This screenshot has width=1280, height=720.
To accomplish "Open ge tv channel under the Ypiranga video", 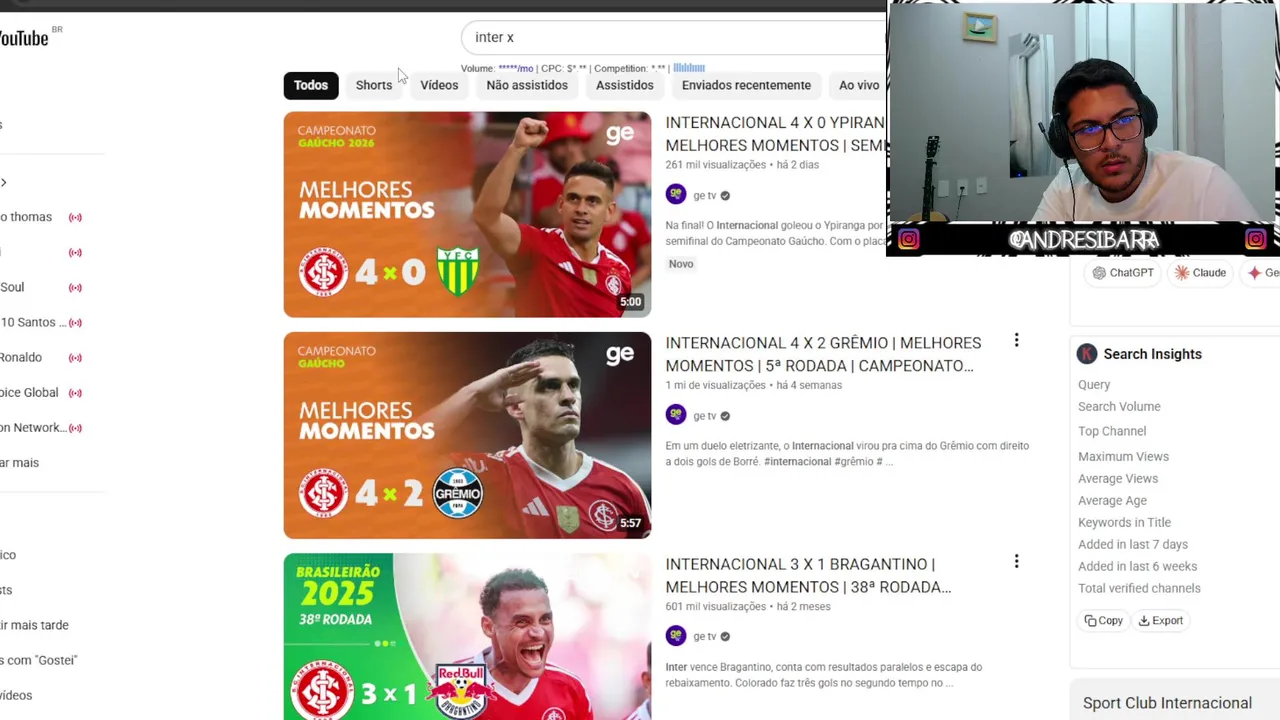I will [x=704, y=195].
